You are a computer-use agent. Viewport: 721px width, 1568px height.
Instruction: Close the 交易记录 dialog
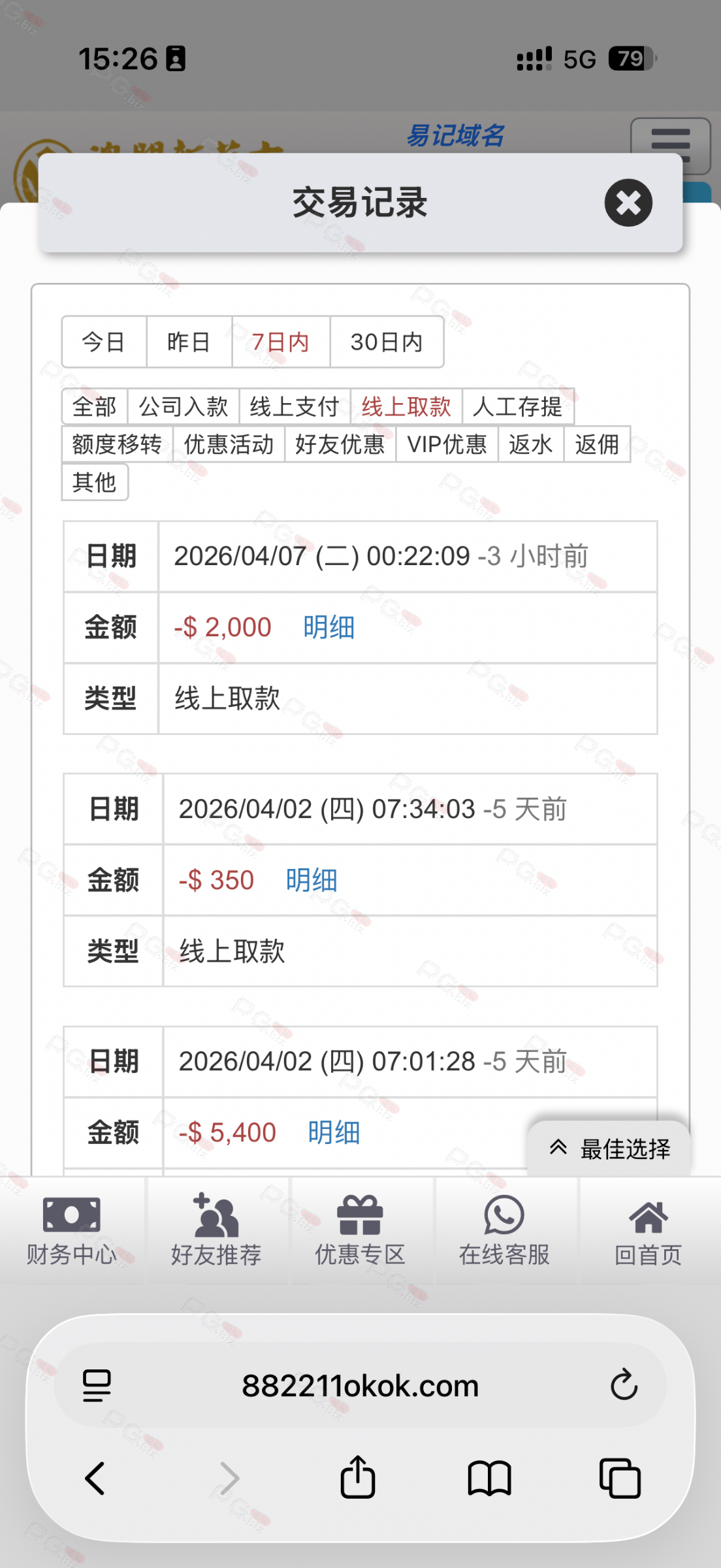pyautogui.click(x=628, y=203)
